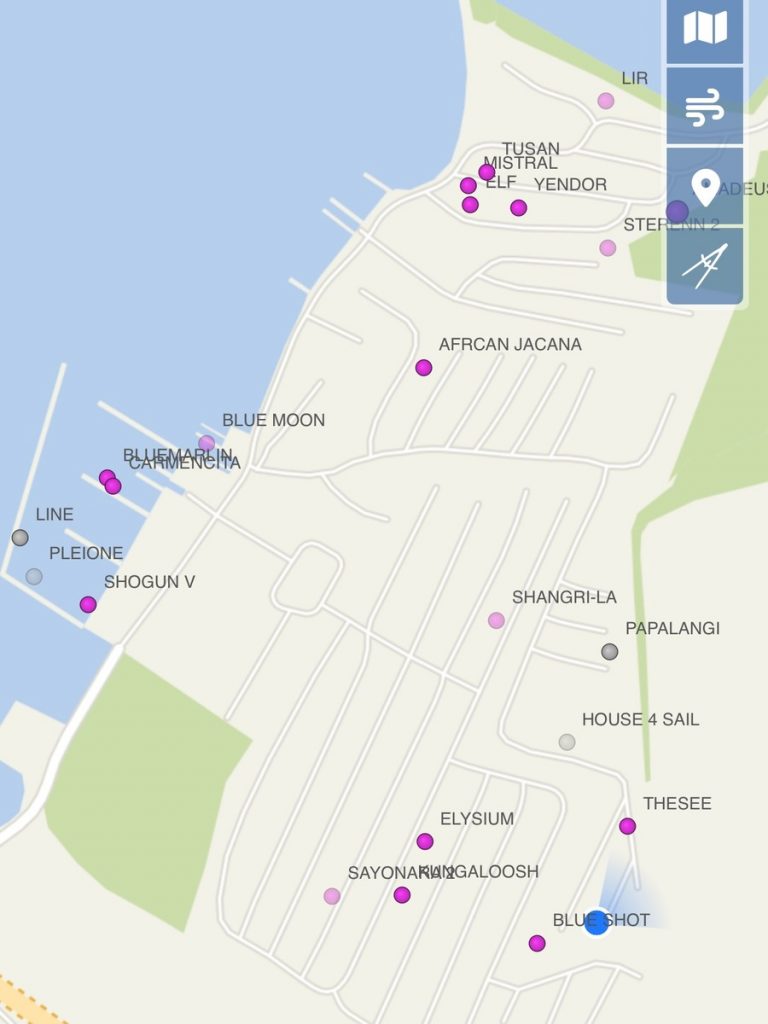Open the map layers button
This screenshot has height=1024, width=768.
point(705,29)
